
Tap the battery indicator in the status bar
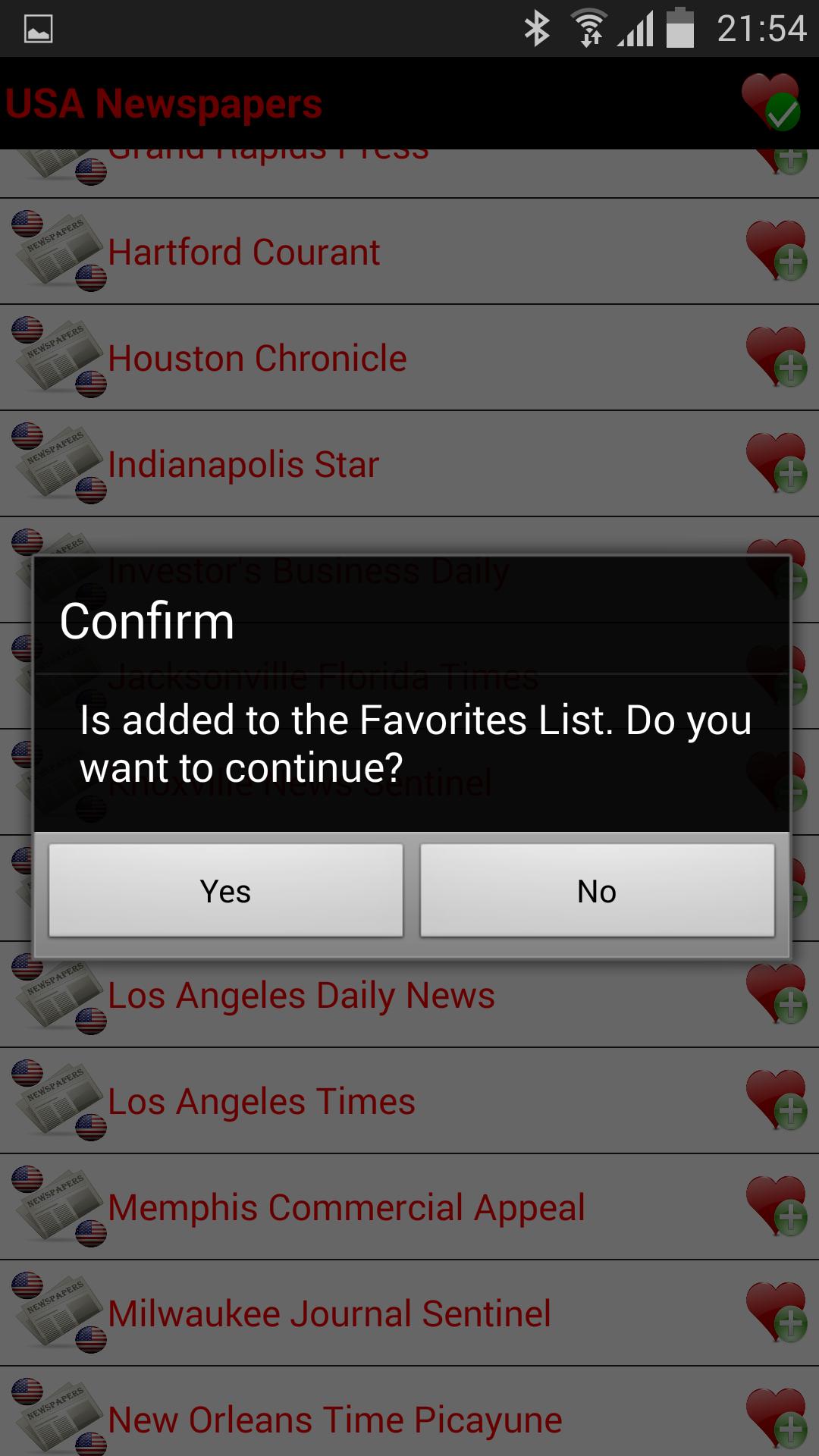click(x=679, y=26)
